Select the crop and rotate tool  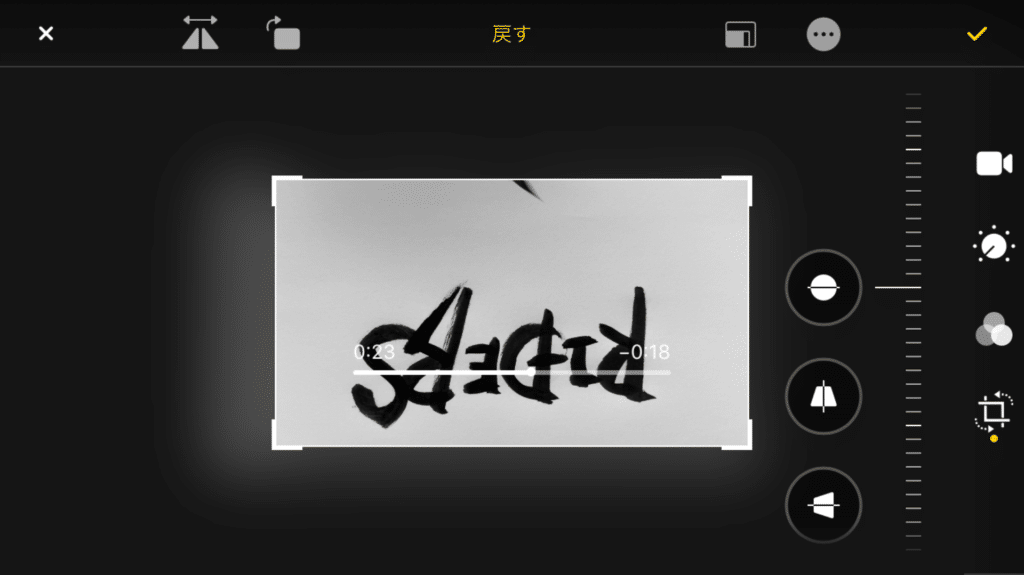point(993,410)
